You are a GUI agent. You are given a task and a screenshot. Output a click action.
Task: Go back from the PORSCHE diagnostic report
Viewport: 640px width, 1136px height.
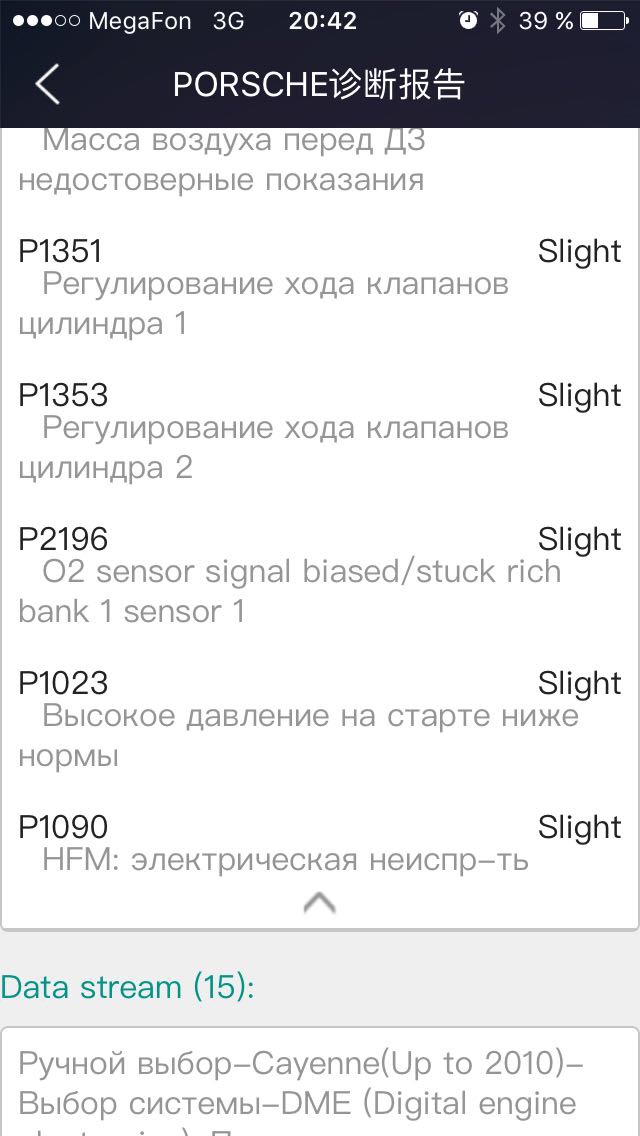click(47, 85)
